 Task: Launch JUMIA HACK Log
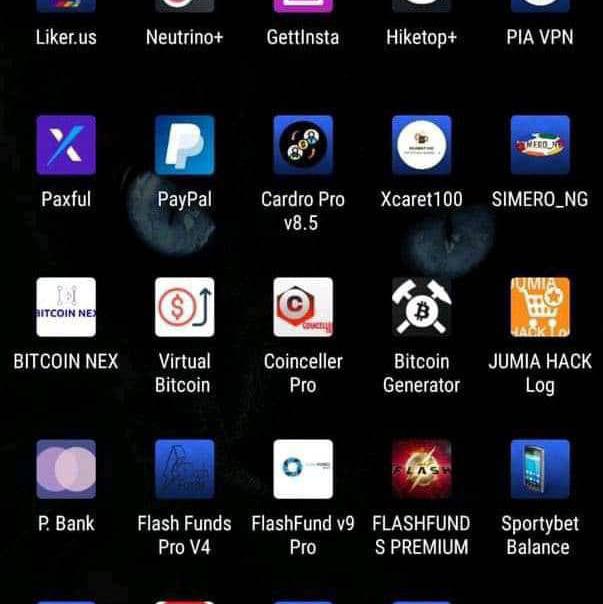540,307
